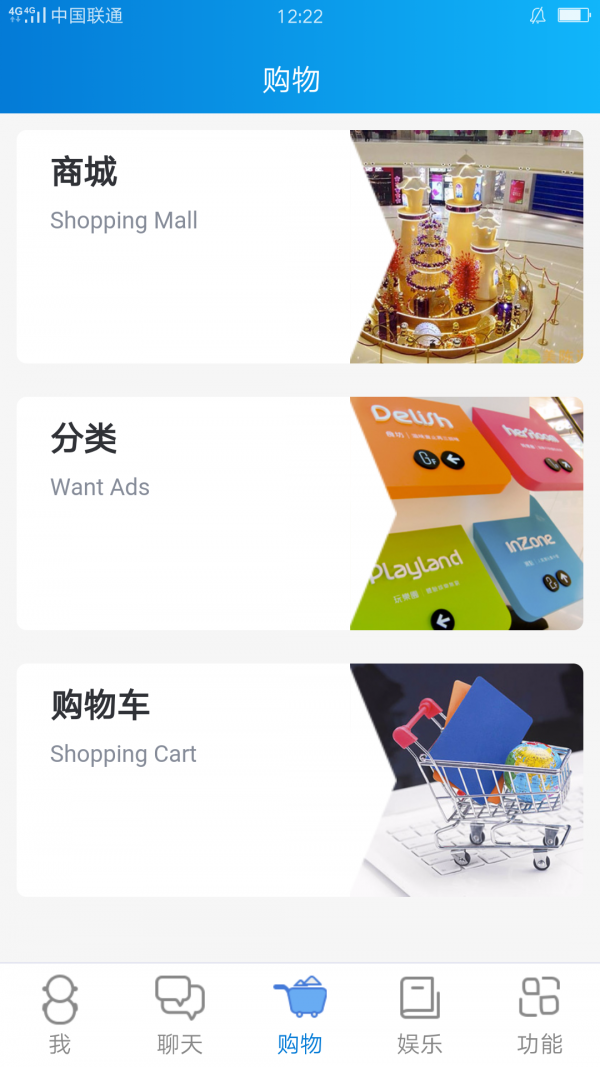Screen dimensions: 600x1067
Task: Select the 购物 tab
Action: click(300, 1015)
